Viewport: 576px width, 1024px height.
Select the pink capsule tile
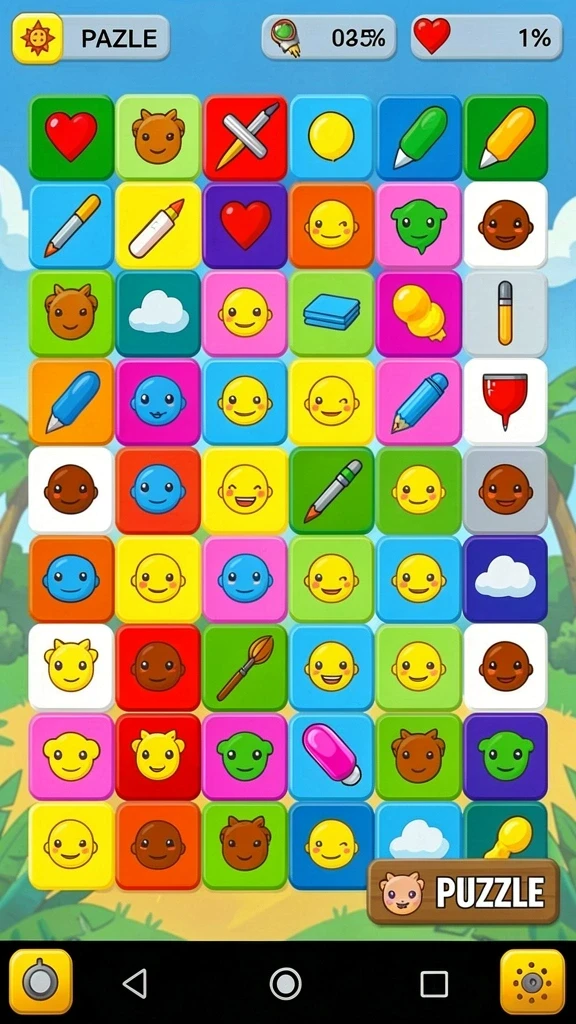pos(332,756)
